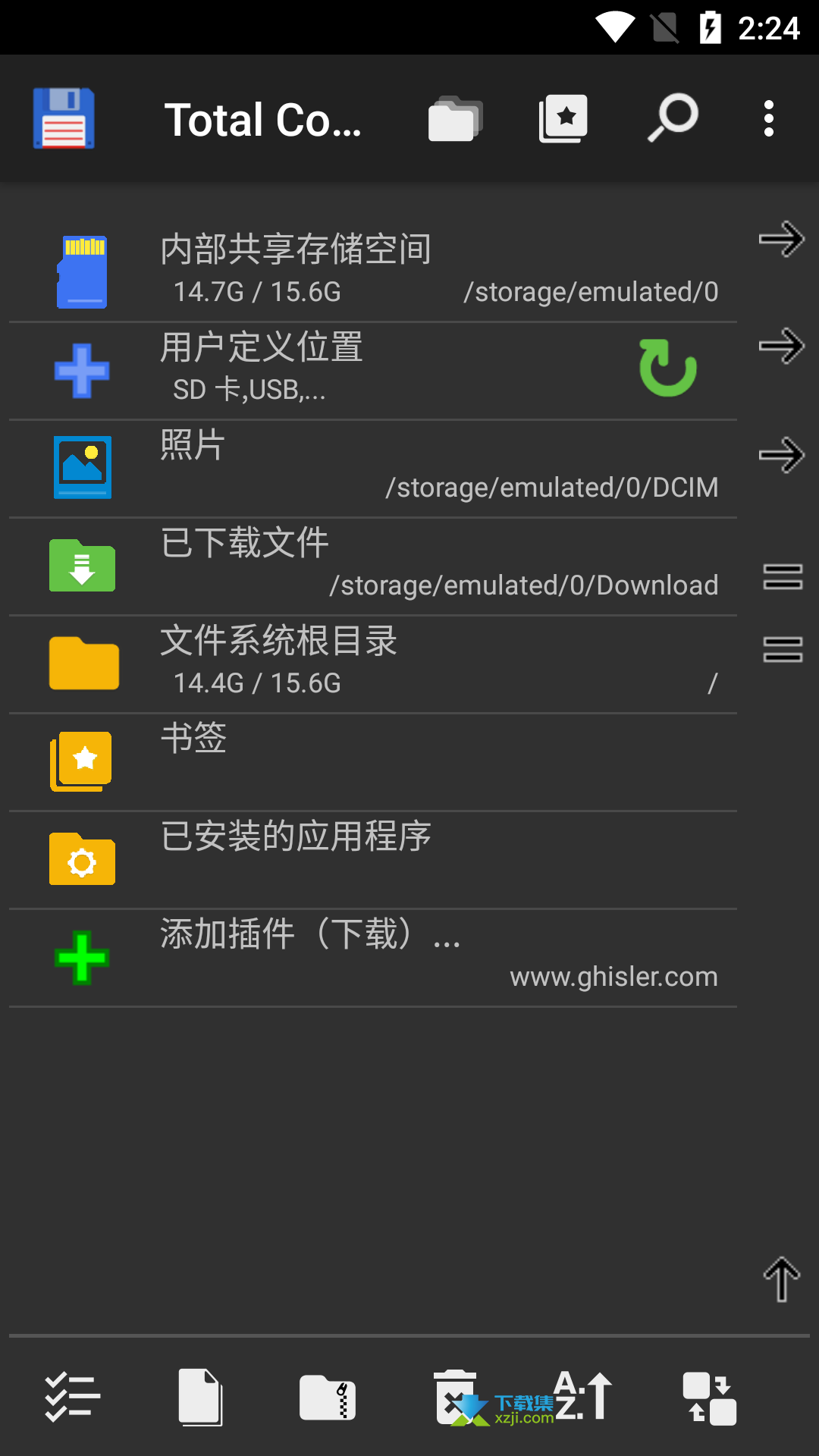819x1456 pixels.
Task: Tap the select items checklist icon
Action: (72, 1397)
